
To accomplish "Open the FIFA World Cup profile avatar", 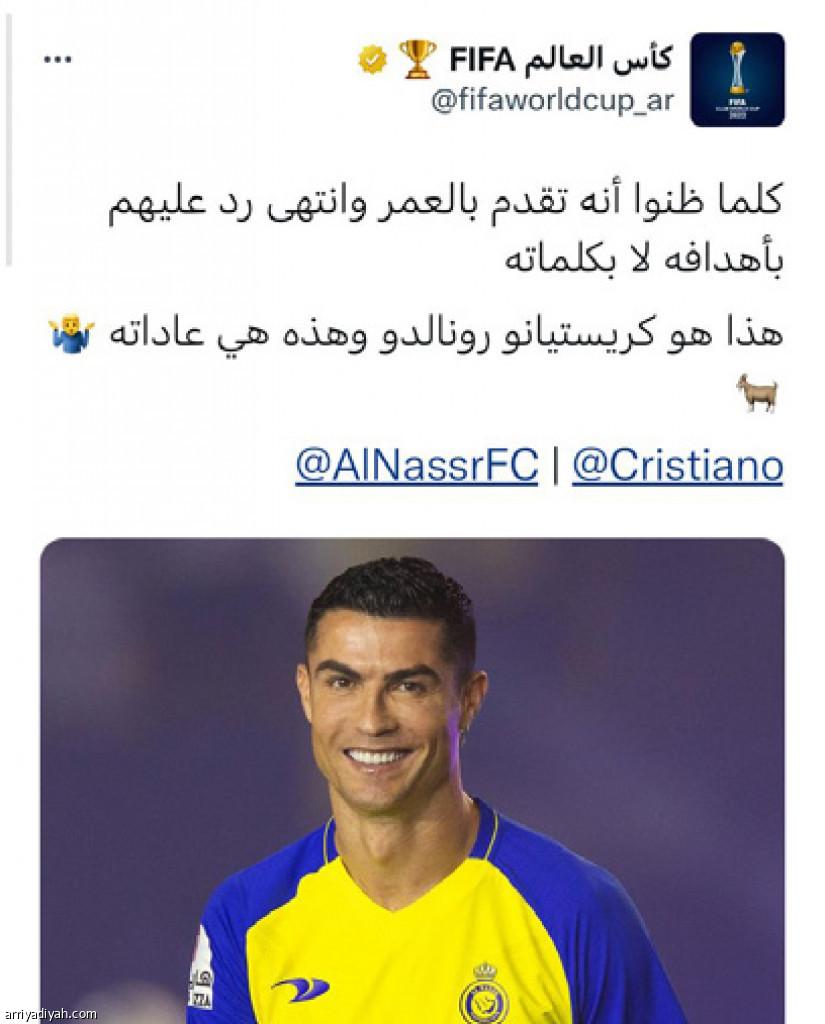I will tap(737, 79).
